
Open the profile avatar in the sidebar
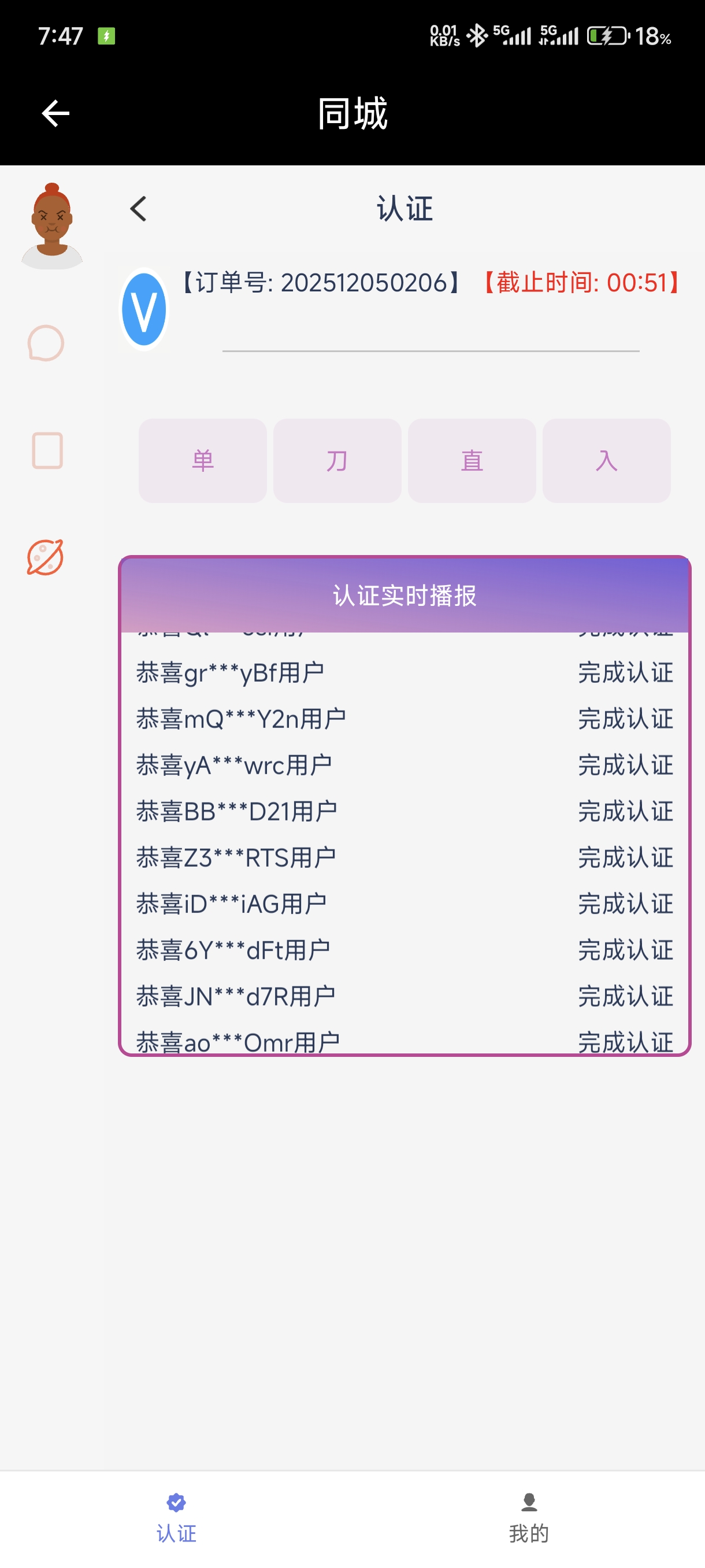(x=51, y=226)
